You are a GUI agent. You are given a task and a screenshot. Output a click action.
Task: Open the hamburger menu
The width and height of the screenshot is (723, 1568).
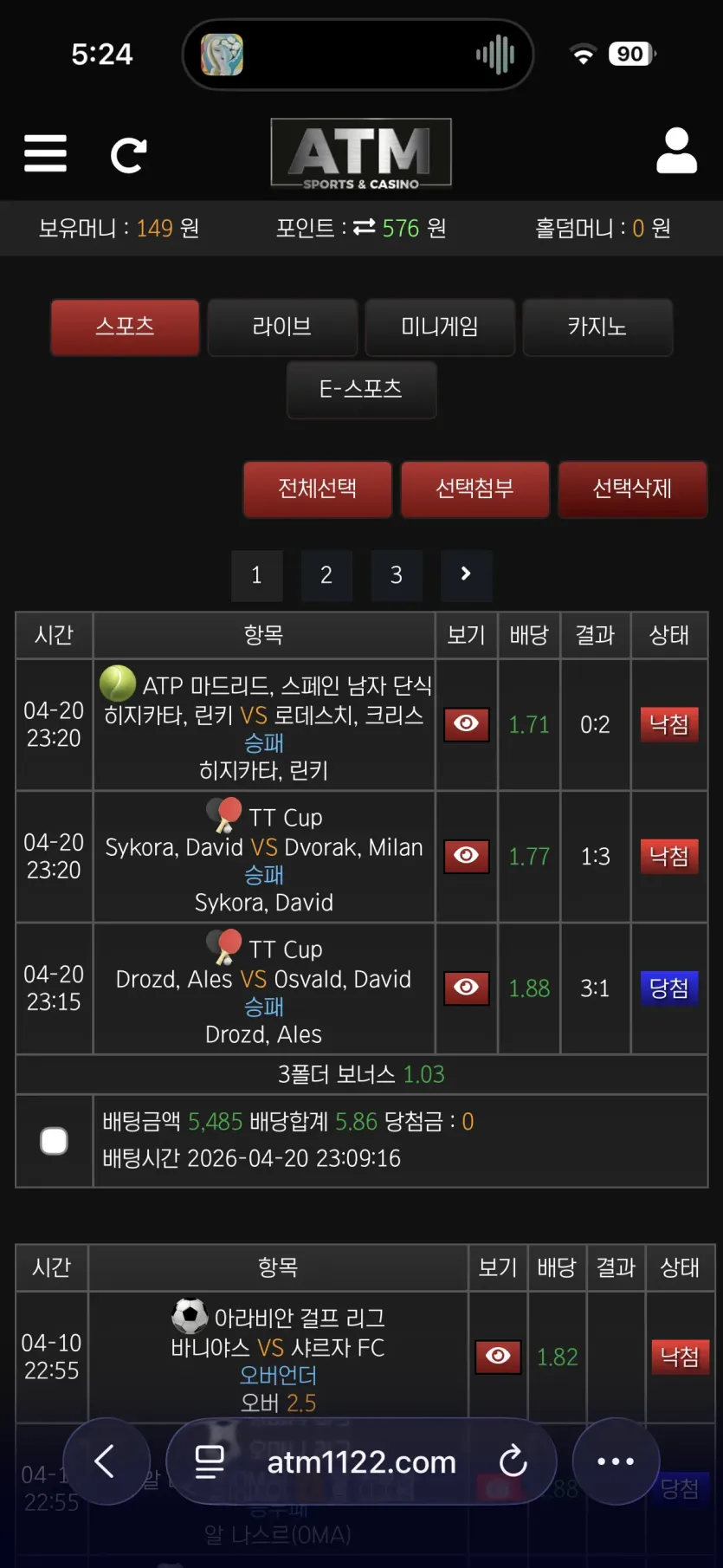pos(45,153)
